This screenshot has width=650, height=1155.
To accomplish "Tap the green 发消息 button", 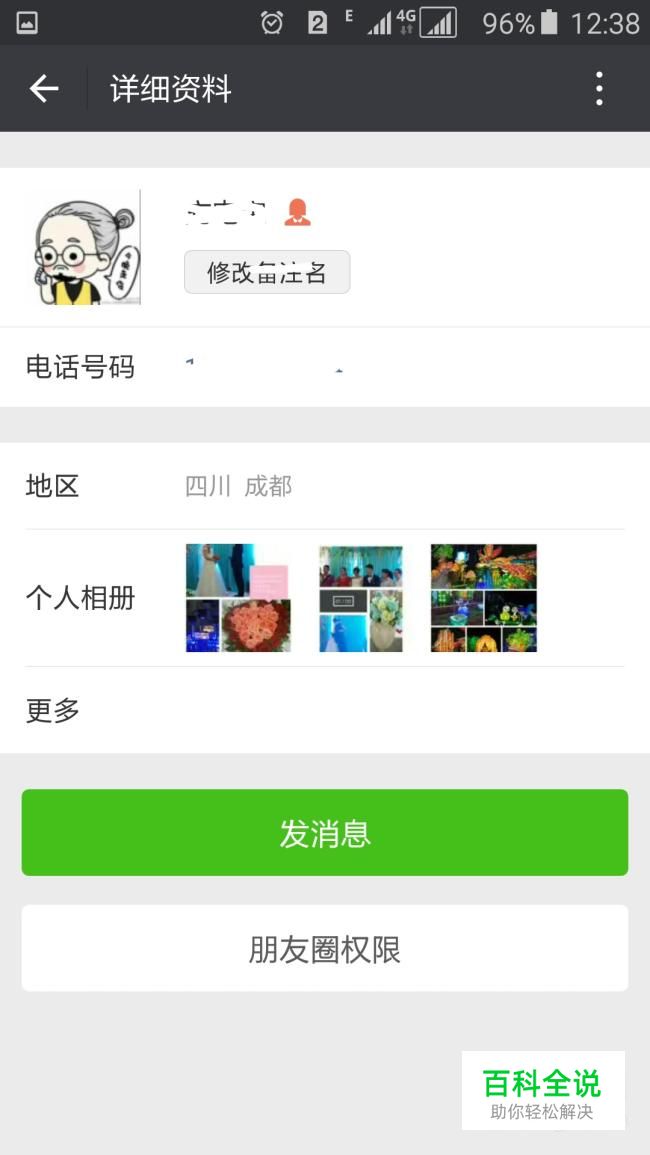I will coord(325,832).
